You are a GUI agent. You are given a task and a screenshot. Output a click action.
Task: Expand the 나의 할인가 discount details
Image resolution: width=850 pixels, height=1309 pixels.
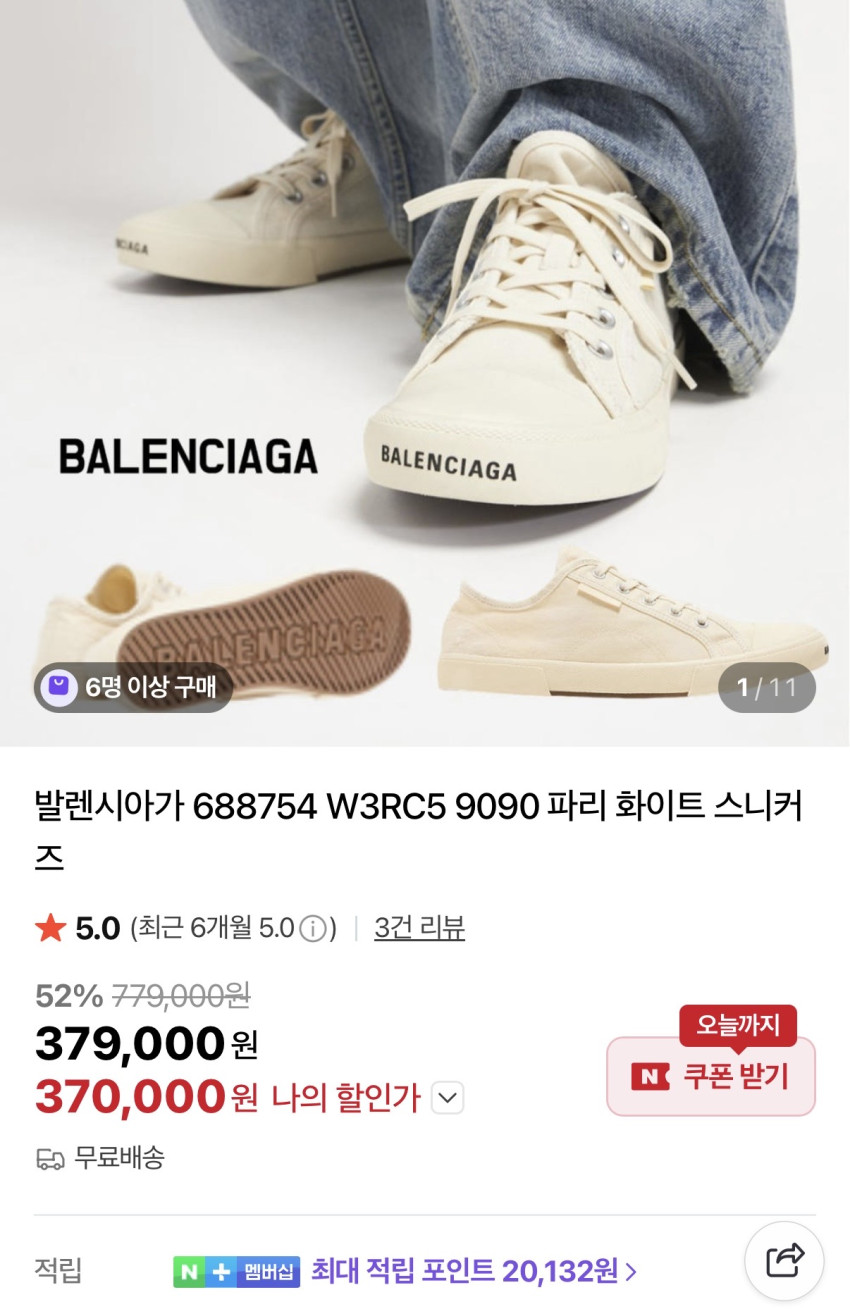[x=447, y=1099]
